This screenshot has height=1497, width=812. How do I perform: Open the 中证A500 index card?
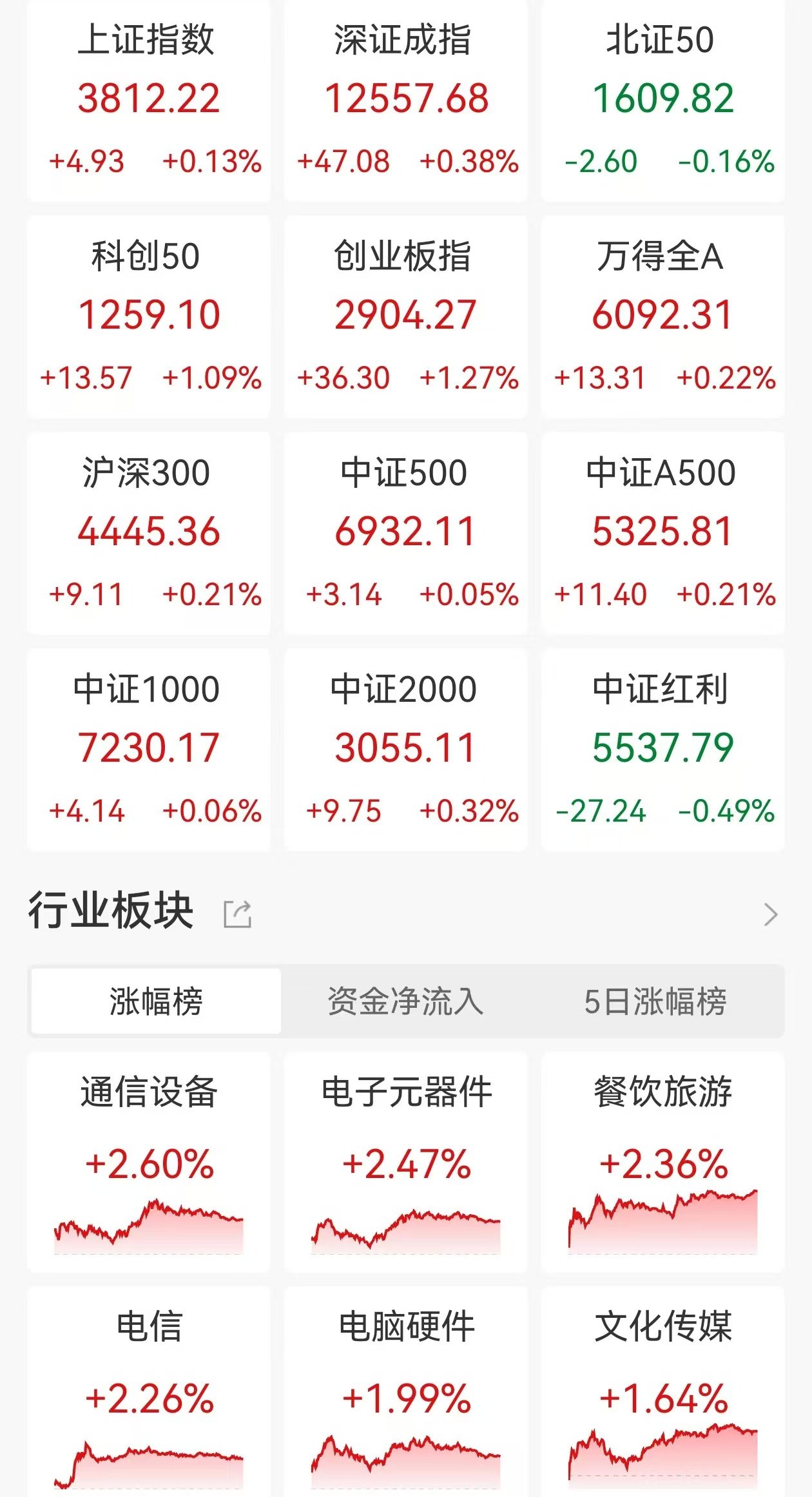[662, 534]
